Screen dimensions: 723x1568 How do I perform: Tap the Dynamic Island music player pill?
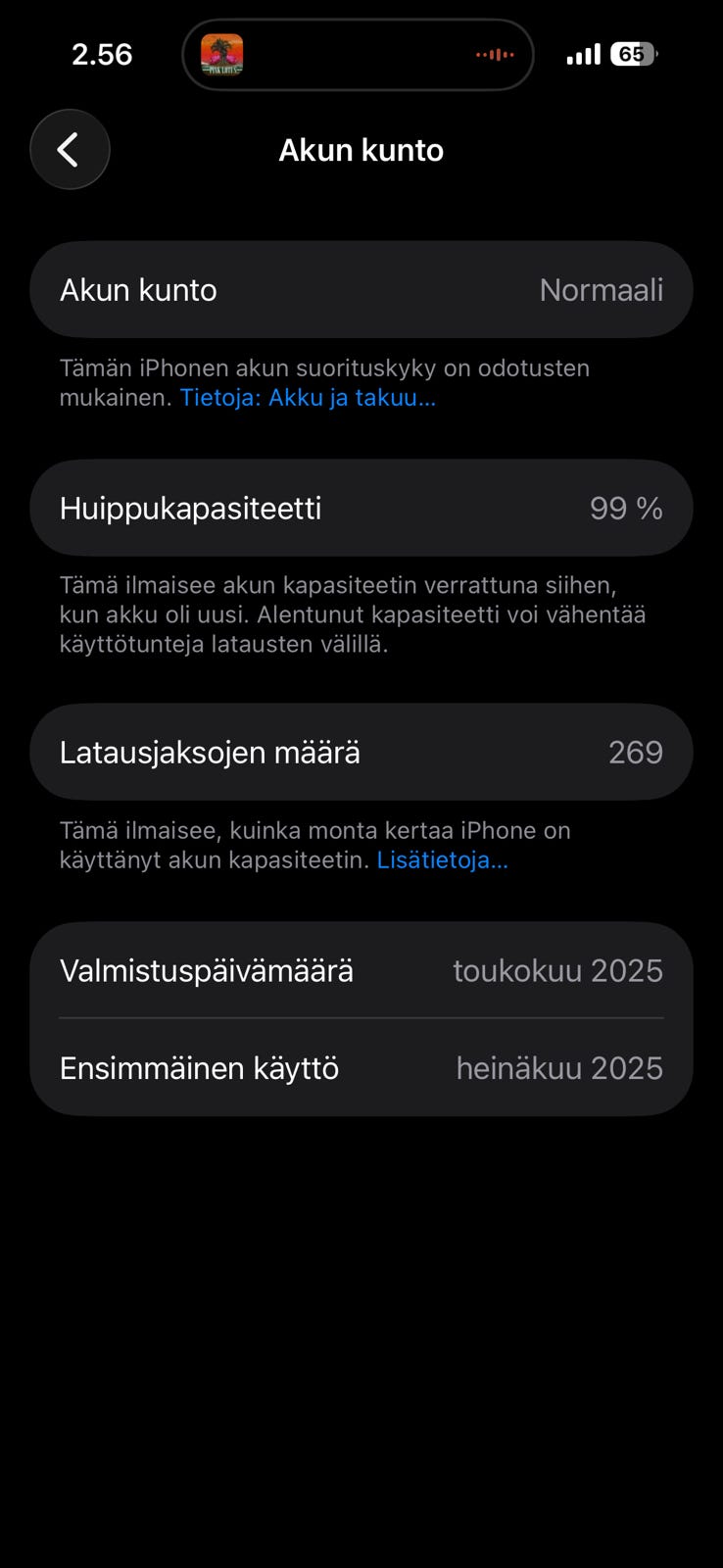coord(358,55)
